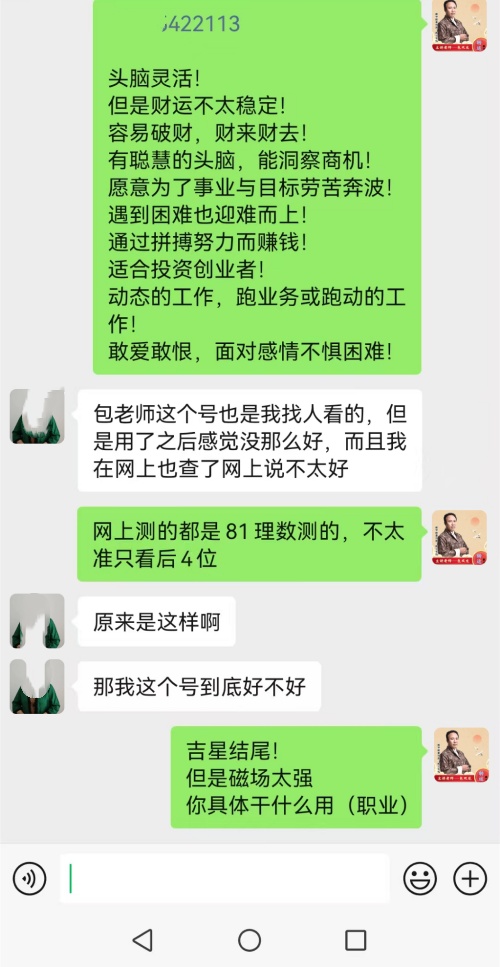Open contact avatar next to 原来是这样啊
500x967 pixels.
point(37,621)
